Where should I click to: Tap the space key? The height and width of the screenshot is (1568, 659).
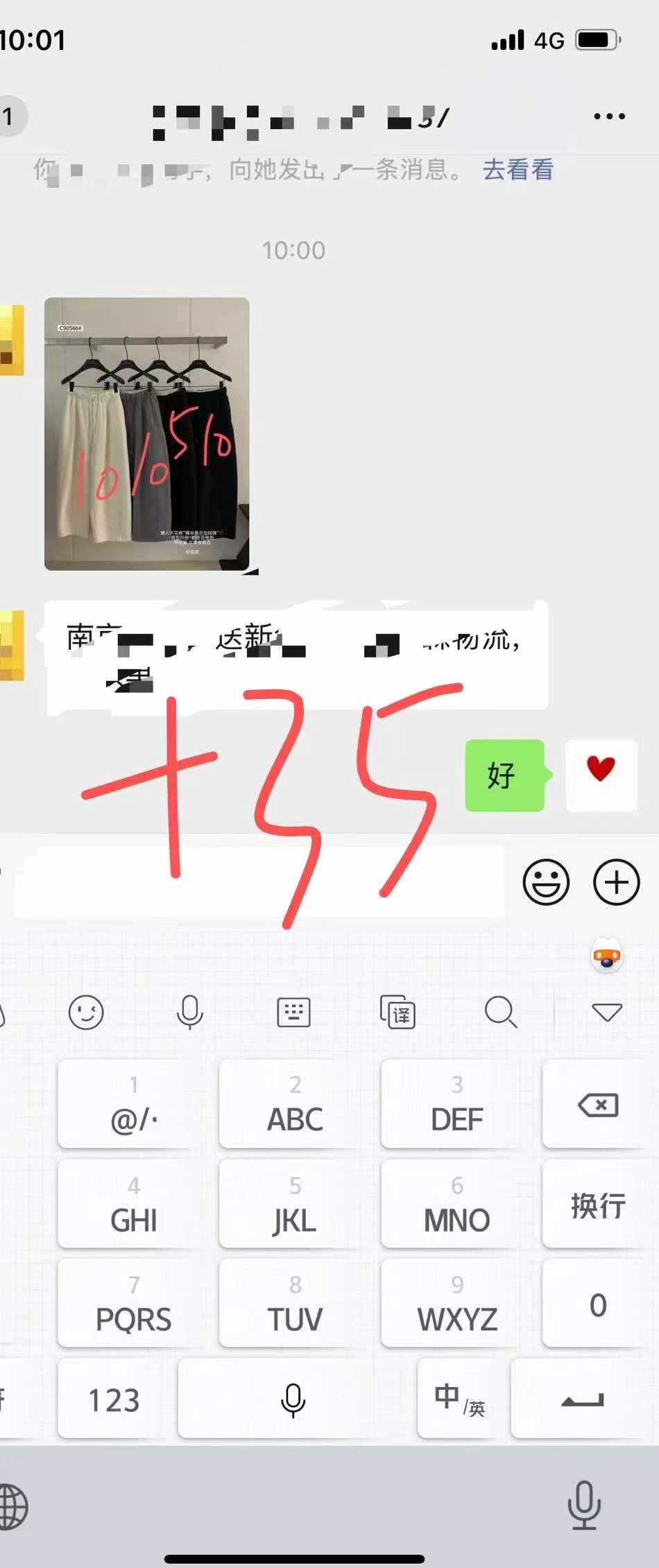click(x=293, y=1399)
